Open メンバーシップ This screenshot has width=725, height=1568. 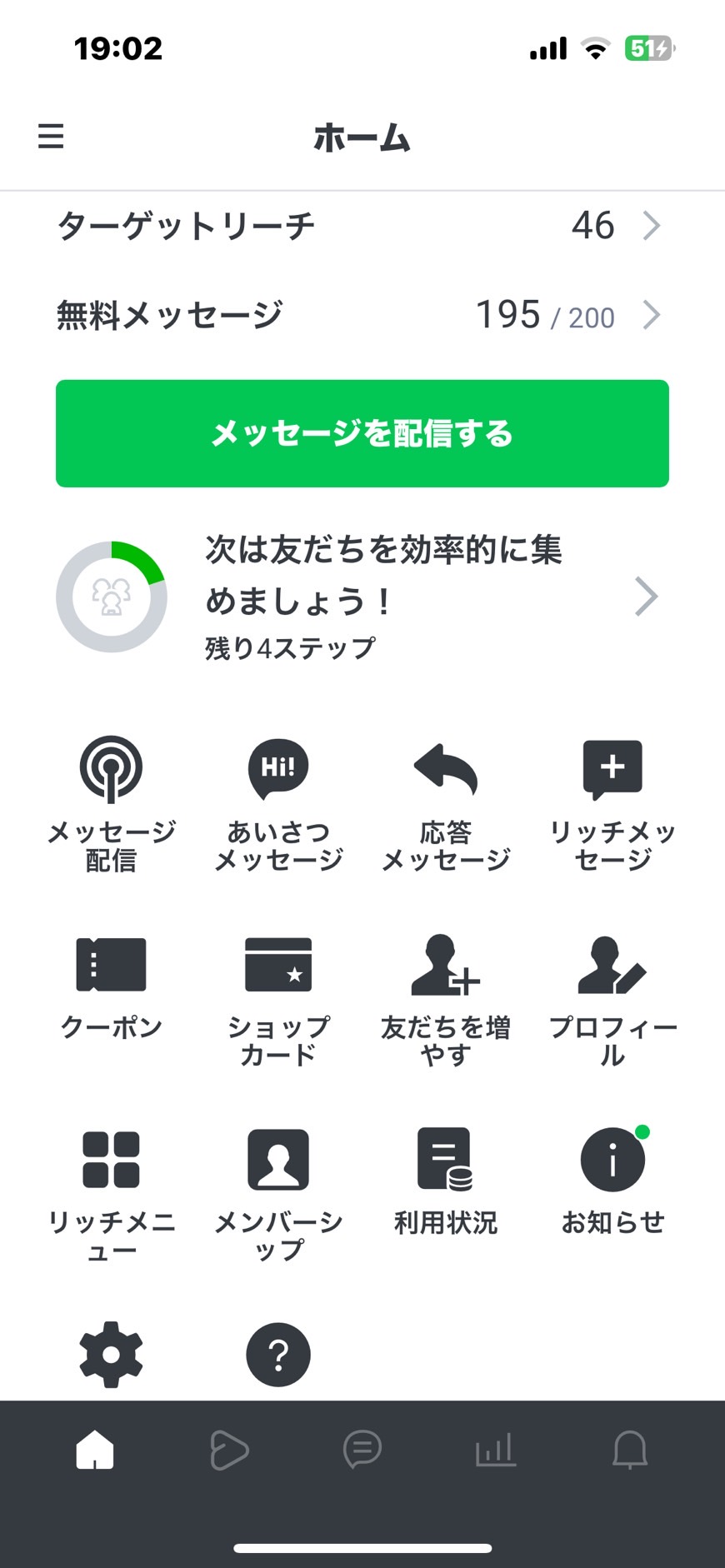pos(278,1195)
